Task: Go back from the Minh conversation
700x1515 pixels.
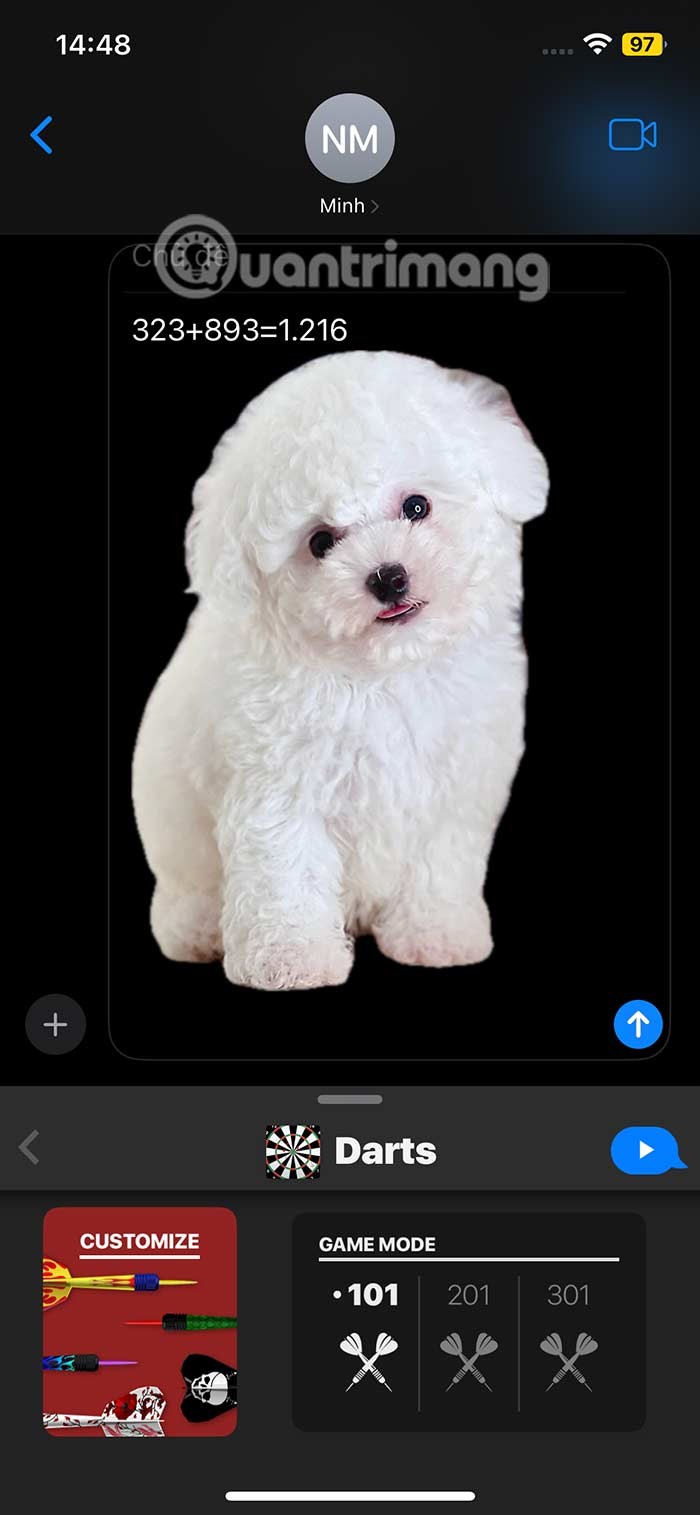Action: (x=42, y=135)
